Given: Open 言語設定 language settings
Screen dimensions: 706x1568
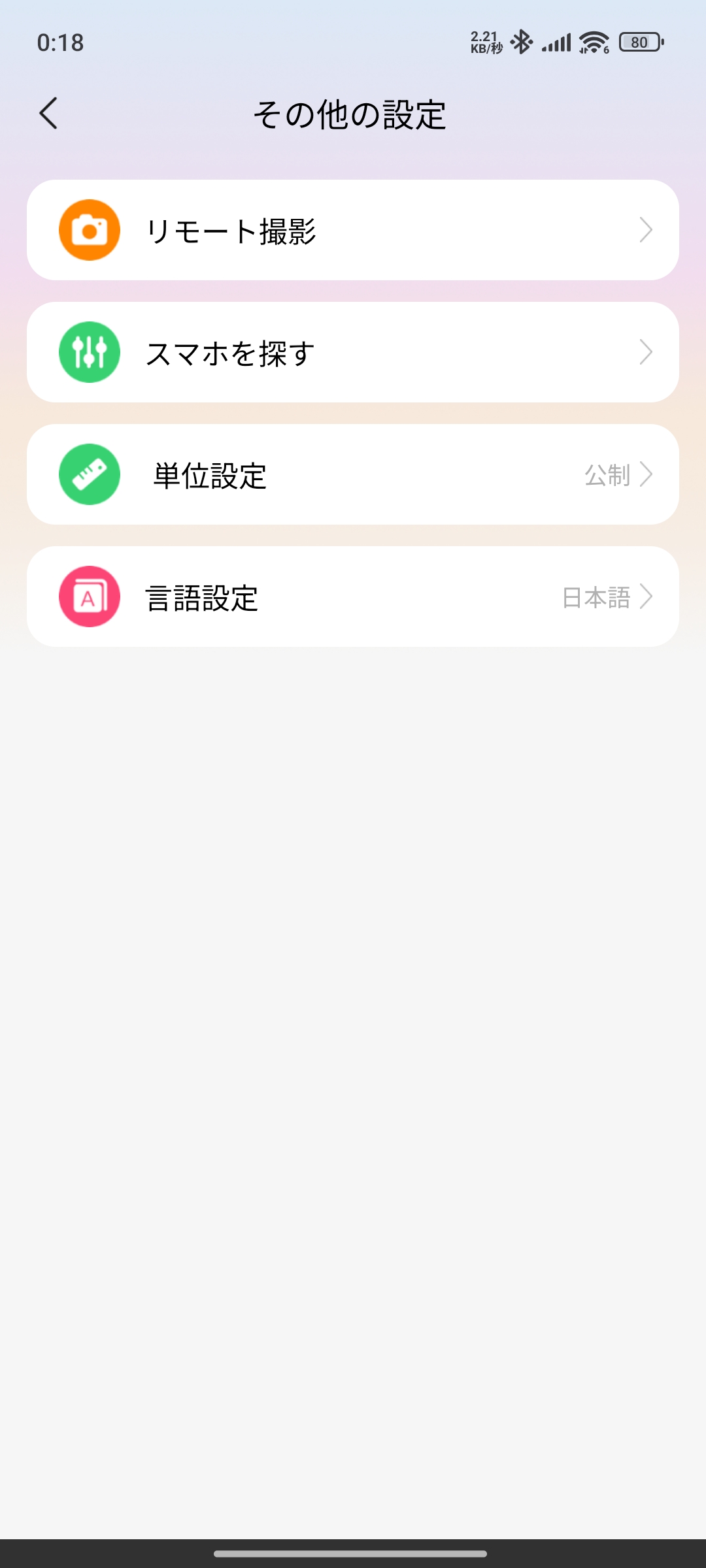Looking at the screenshot, I should [353, 596].
